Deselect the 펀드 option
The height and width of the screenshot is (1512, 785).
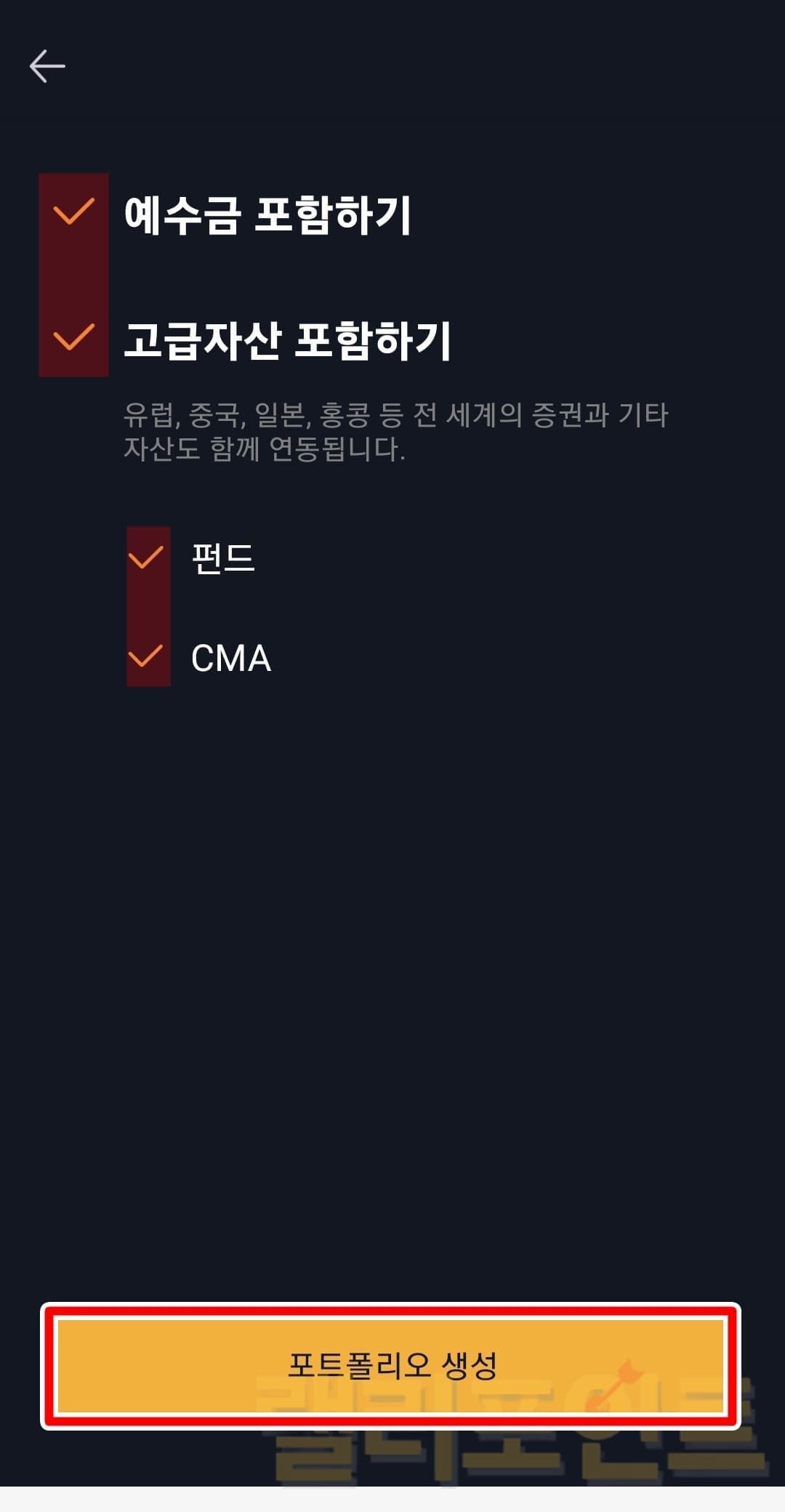click(146, 558)
